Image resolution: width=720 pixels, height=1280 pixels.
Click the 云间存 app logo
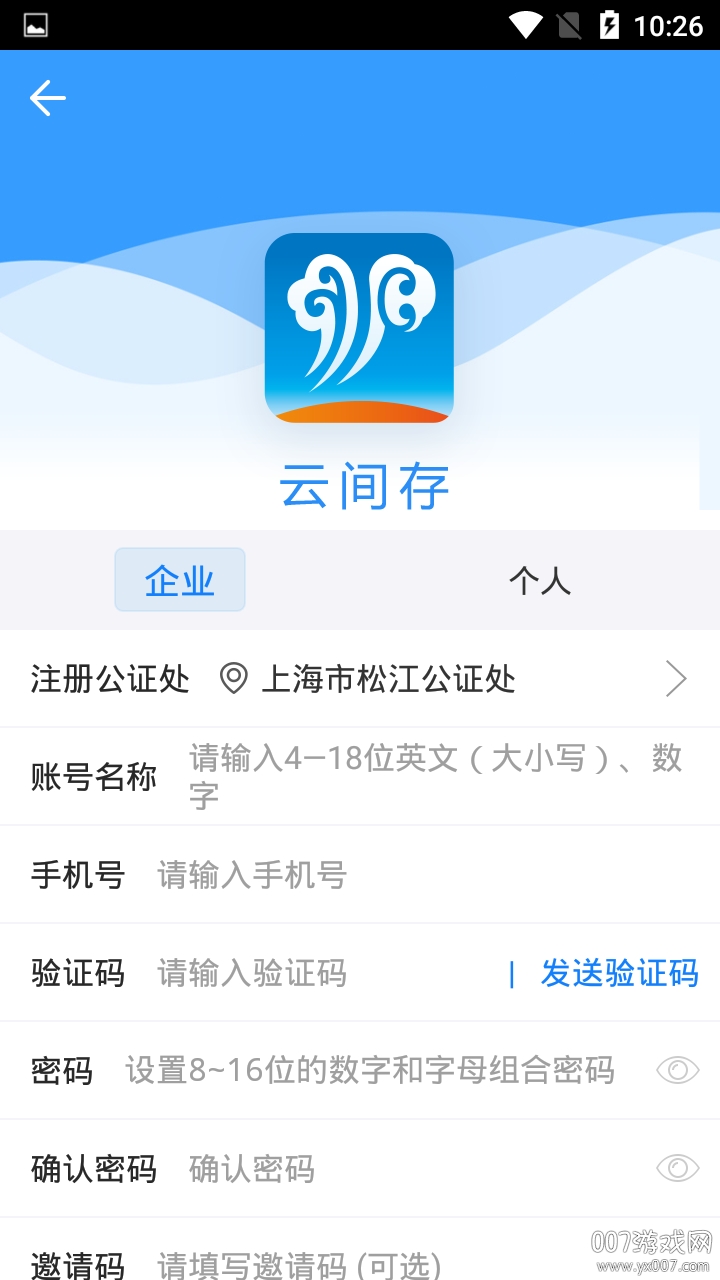point(360,330)
